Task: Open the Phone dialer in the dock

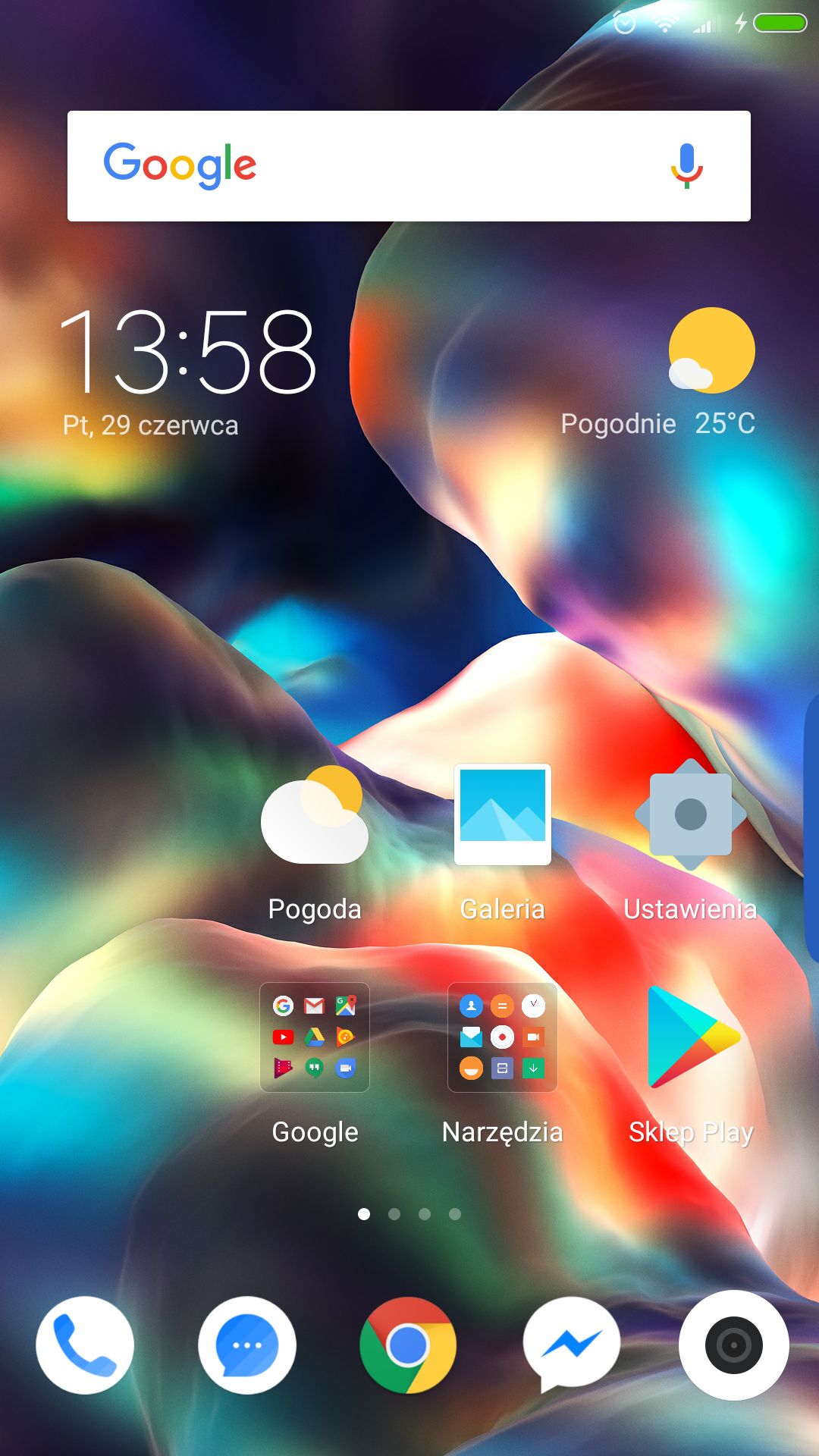Action: [x=85, y=1345]
